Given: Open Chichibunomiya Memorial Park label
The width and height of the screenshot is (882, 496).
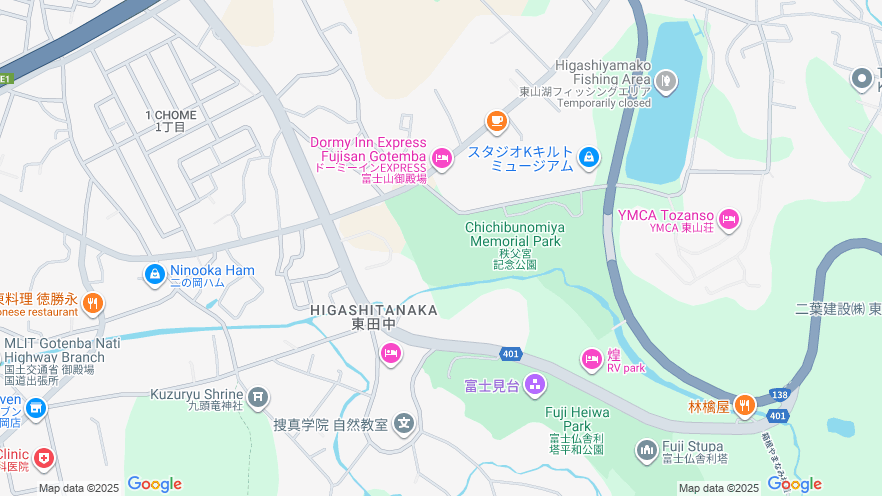Looking at the screenshot, I should pos(515,236).
